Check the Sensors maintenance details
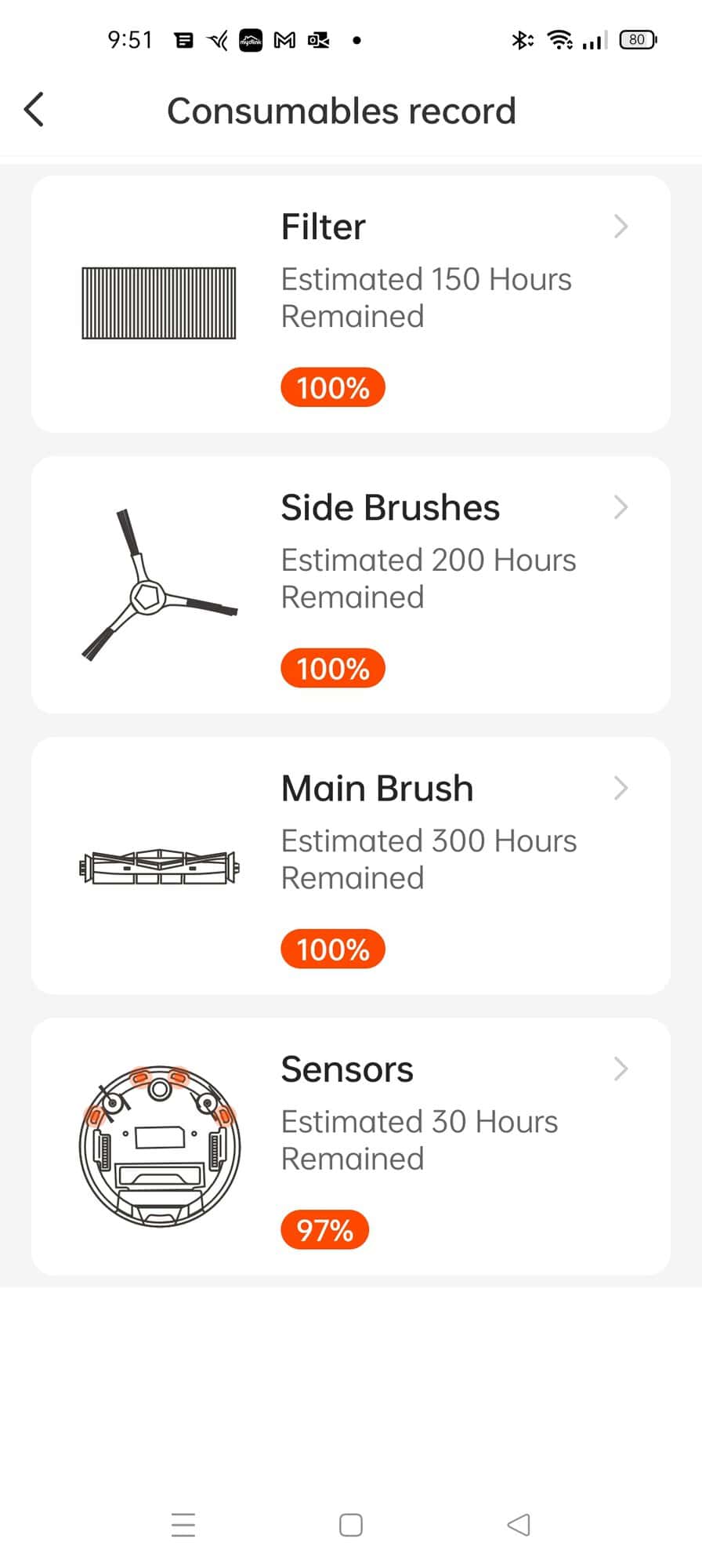This screenshot has width=702, height=1568. coord(350,1146)
